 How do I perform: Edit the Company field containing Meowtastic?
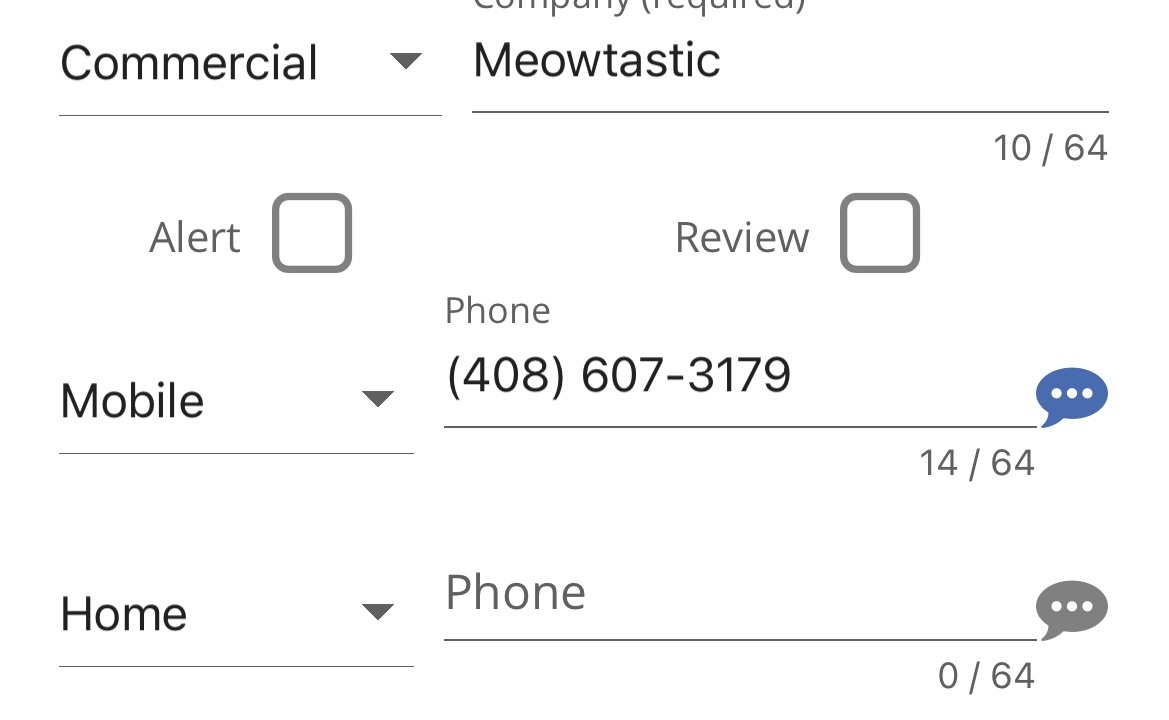click(788, 62)
